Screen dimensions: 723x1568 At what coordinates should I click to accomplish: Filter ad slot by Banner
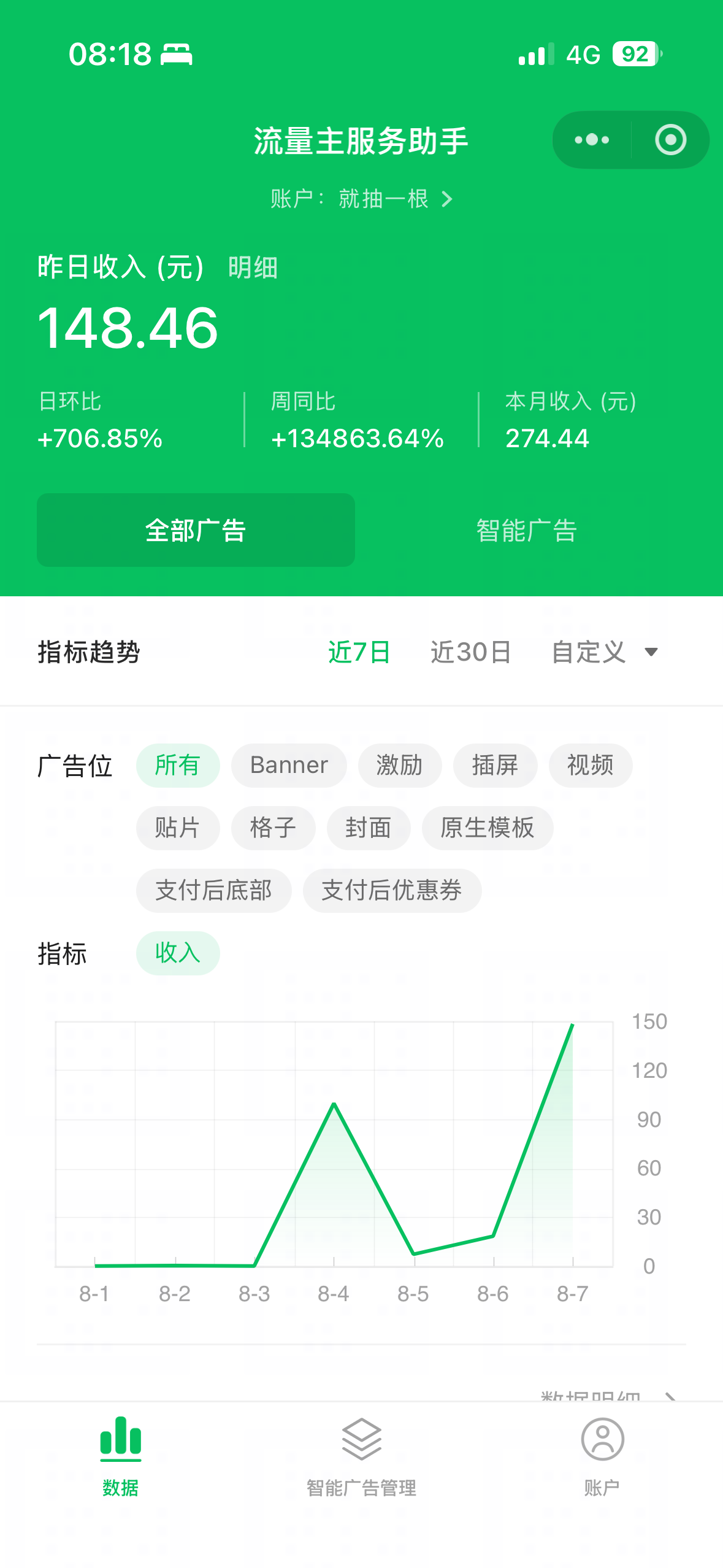(289, 766)
